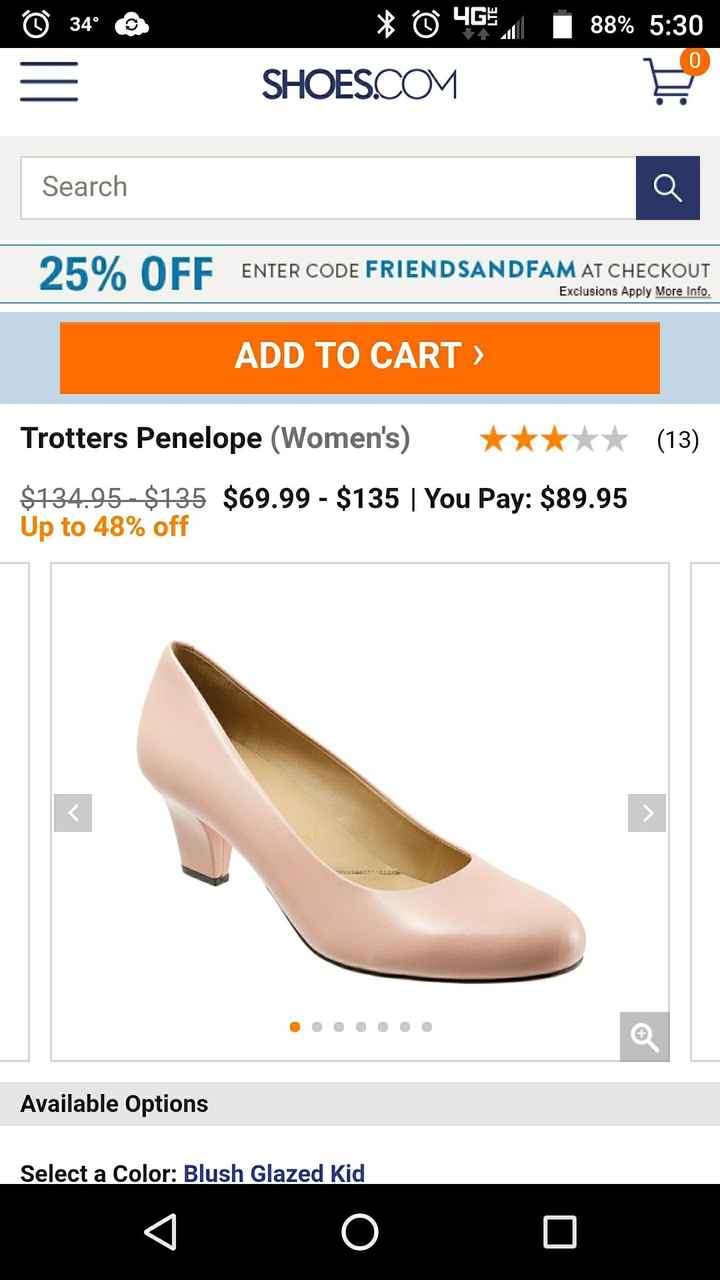Tap the SHOES.COM logo
This screenshot has width=720, height=1280.
[x=360, y=84]
